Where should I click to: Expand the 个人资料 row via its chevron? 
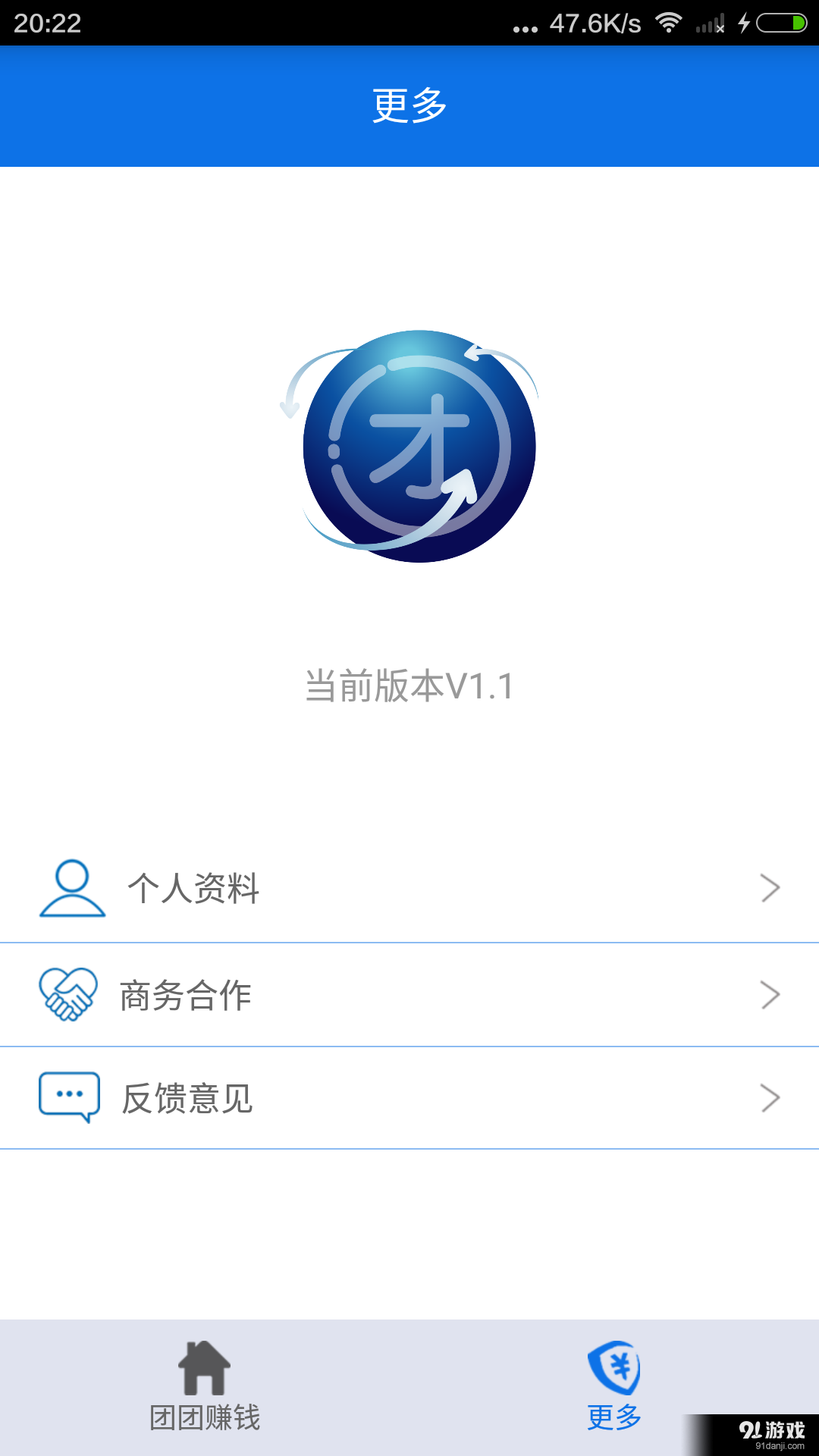pyautogui.click(x=772, y=887)
